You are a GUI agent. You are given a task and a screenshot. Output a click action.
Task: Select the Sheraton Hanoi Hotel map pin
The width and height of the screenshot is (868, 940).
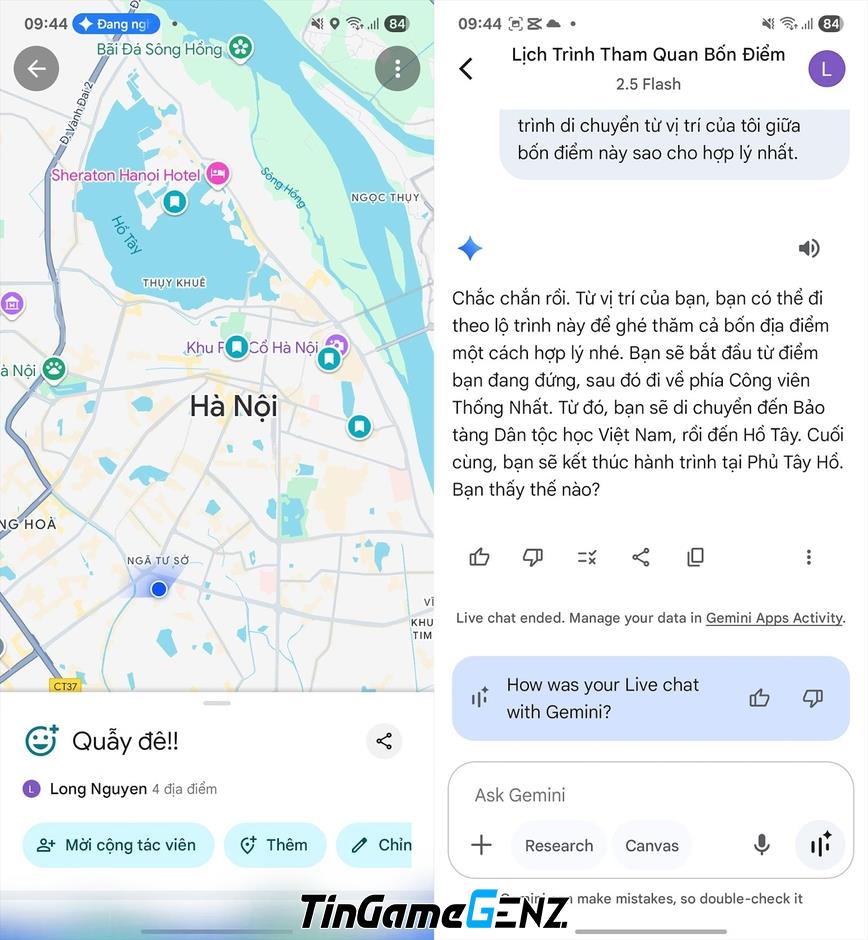pyautogui.click(x=217, y=175)
